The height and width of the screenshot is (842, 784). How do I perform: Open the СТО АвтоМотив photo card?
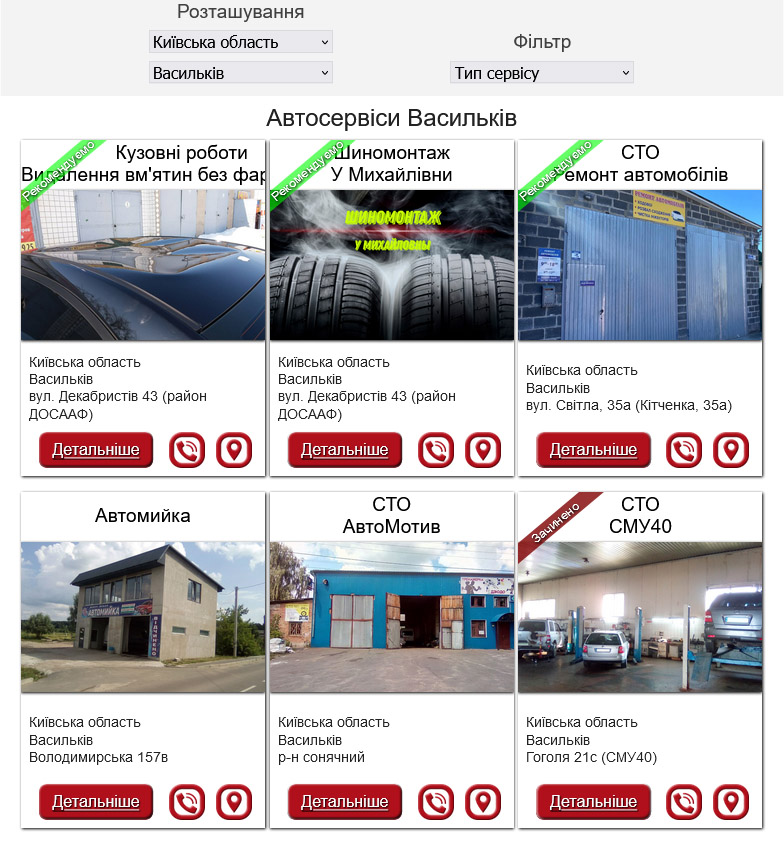[x=392, y=617]
